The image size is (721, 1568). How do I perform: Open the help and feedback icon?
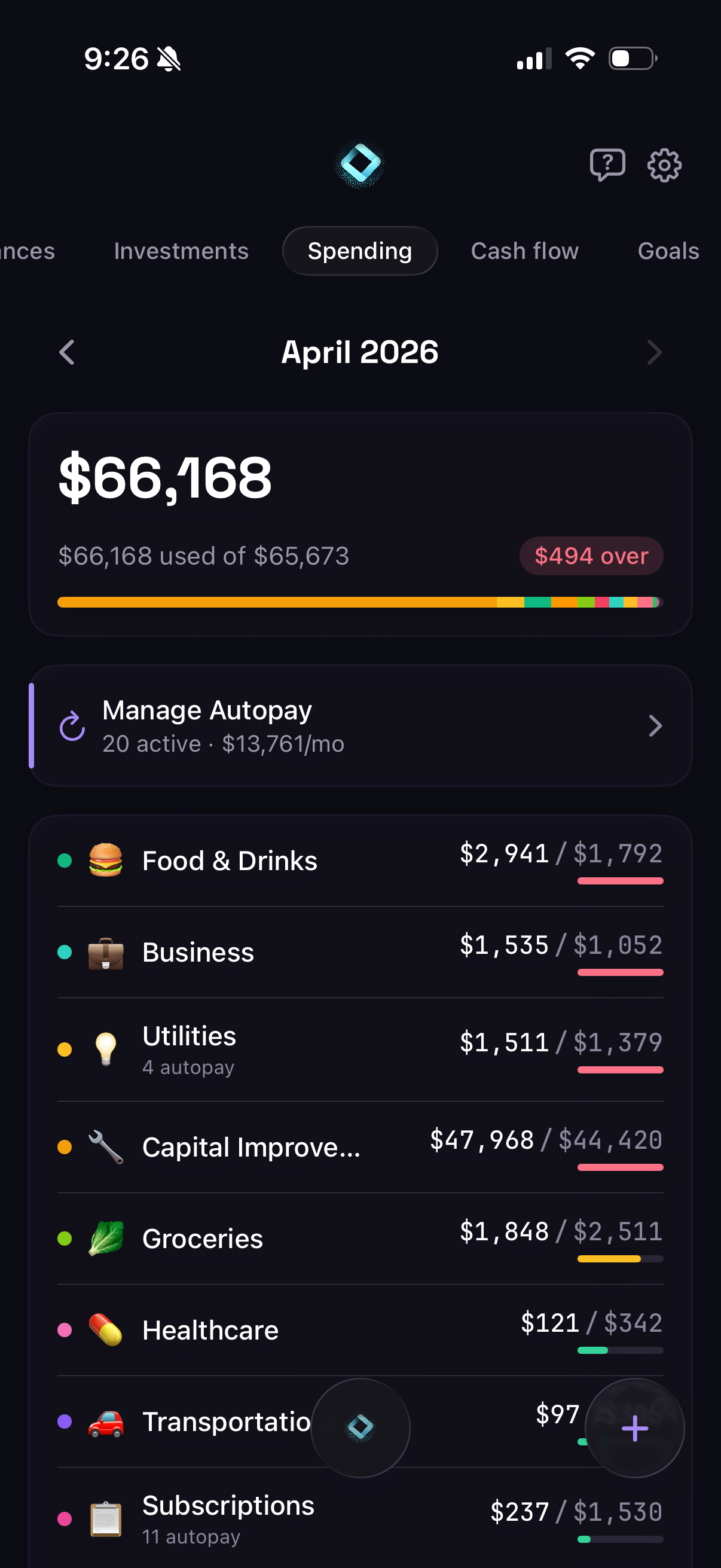[607, 164]
